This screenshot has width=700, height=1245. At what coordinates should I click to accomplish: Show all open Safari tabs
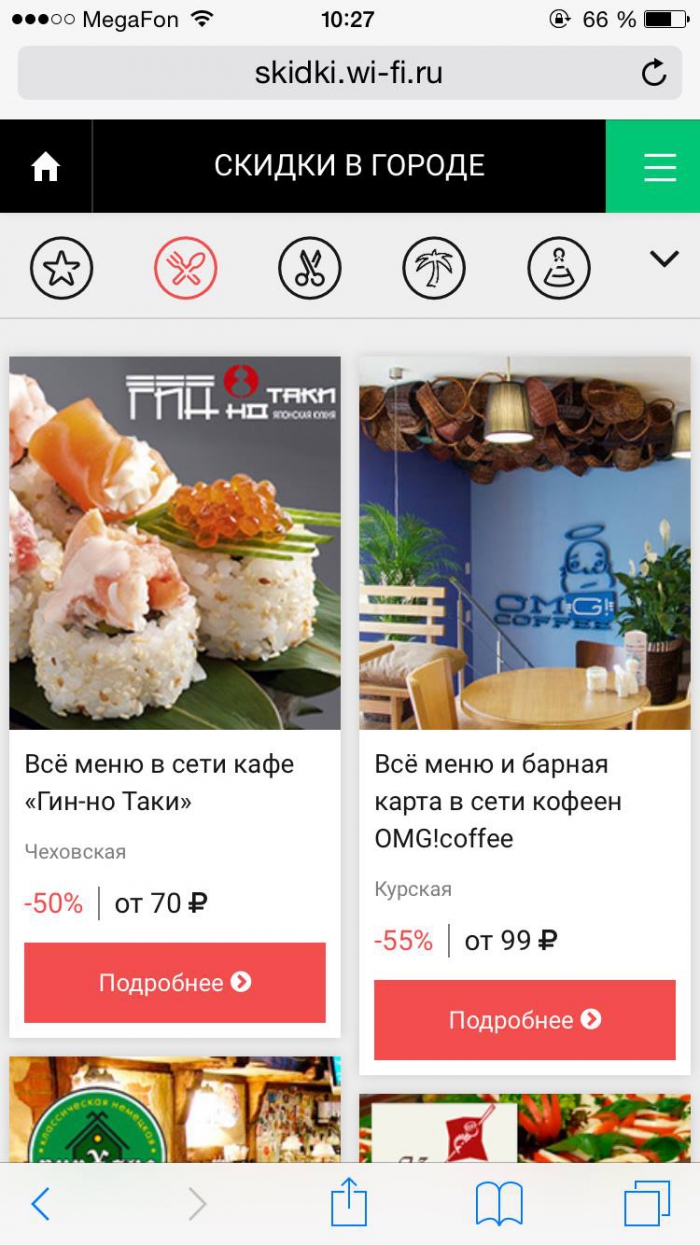tap(646, 1204)
